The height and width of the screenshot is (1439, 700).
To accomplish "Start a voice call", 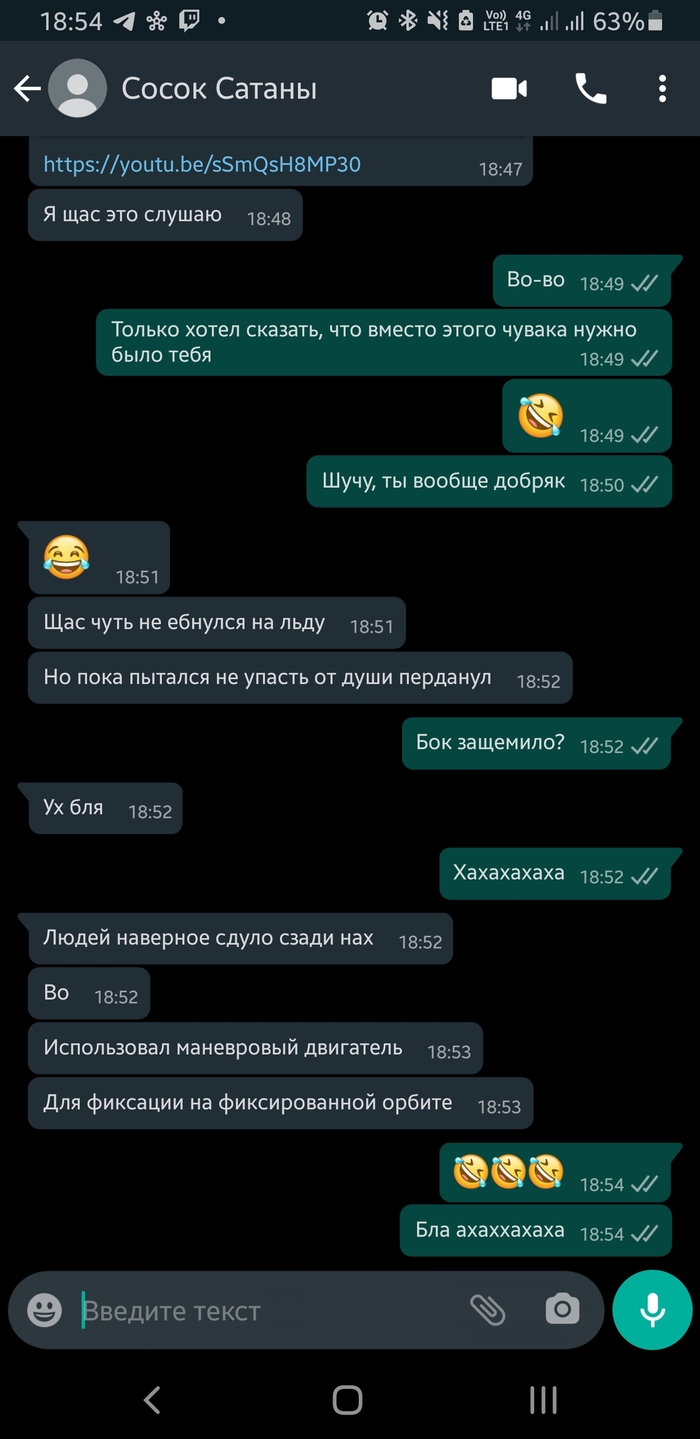I will (590, 89).
